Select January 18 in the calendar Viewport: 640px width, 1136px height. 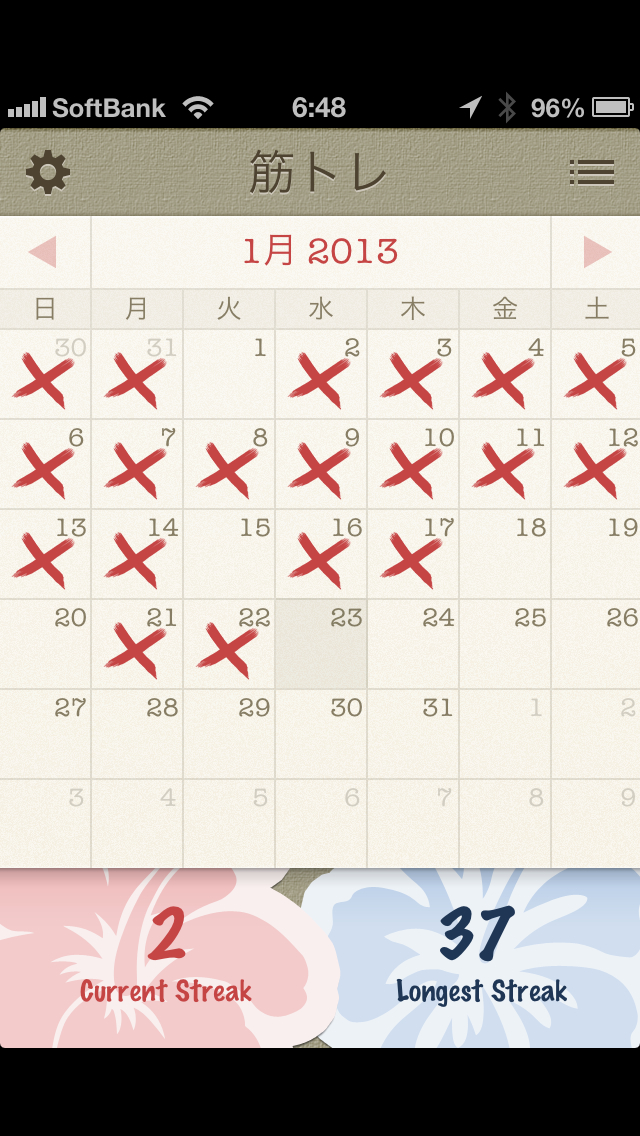point(505,554)
